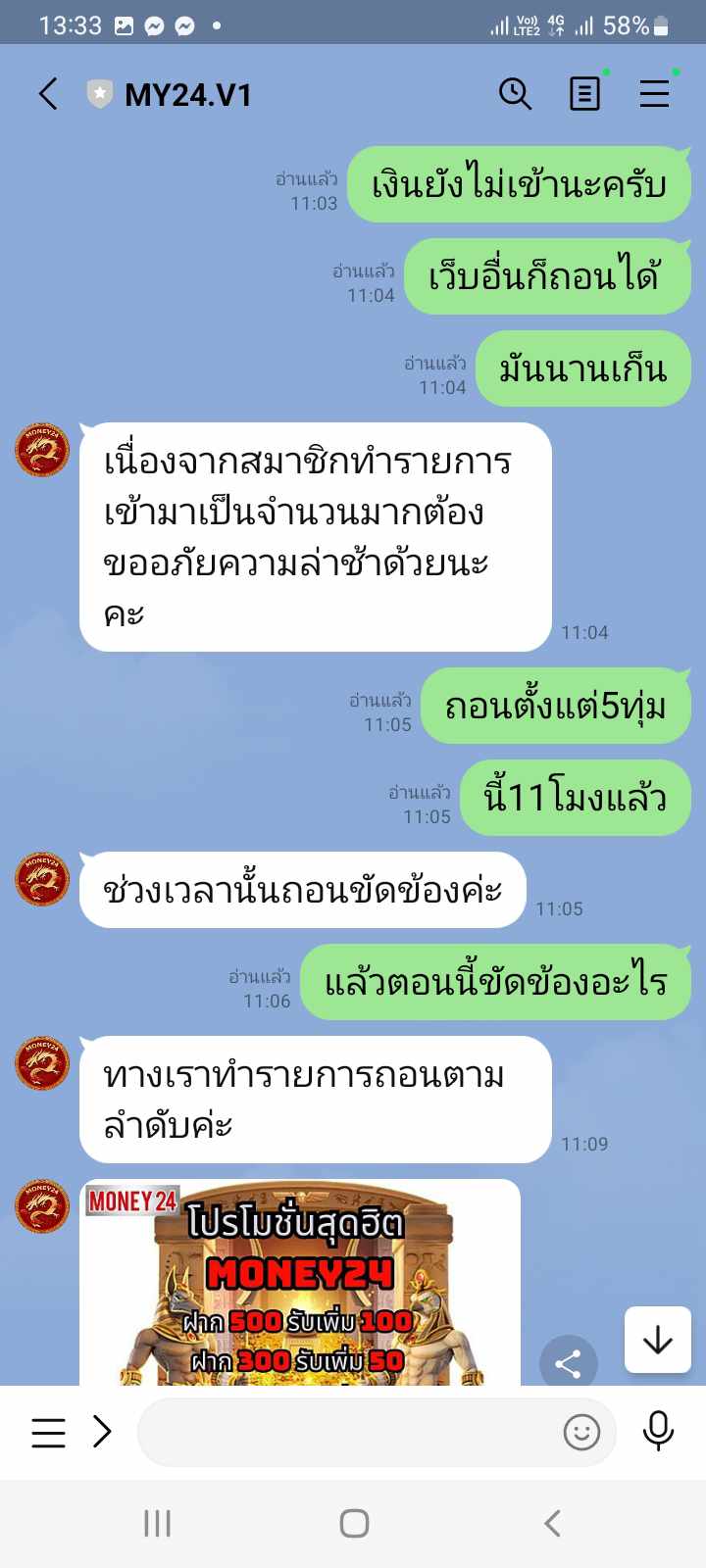Open the MONEY24 promotion image
Viewport: 706px width, 1568px height.
(x=299, y=1284)
